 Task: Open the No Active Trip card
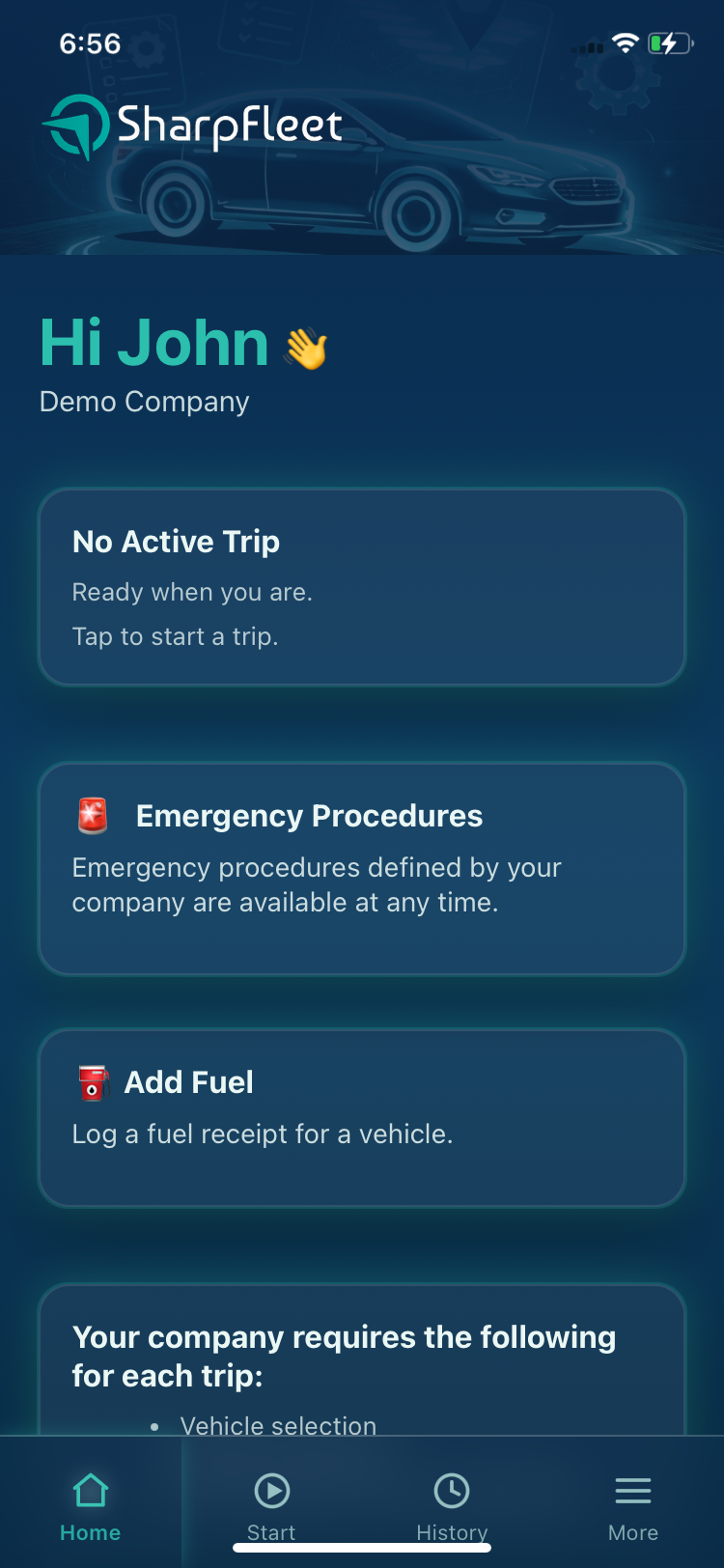coord(361,586)
